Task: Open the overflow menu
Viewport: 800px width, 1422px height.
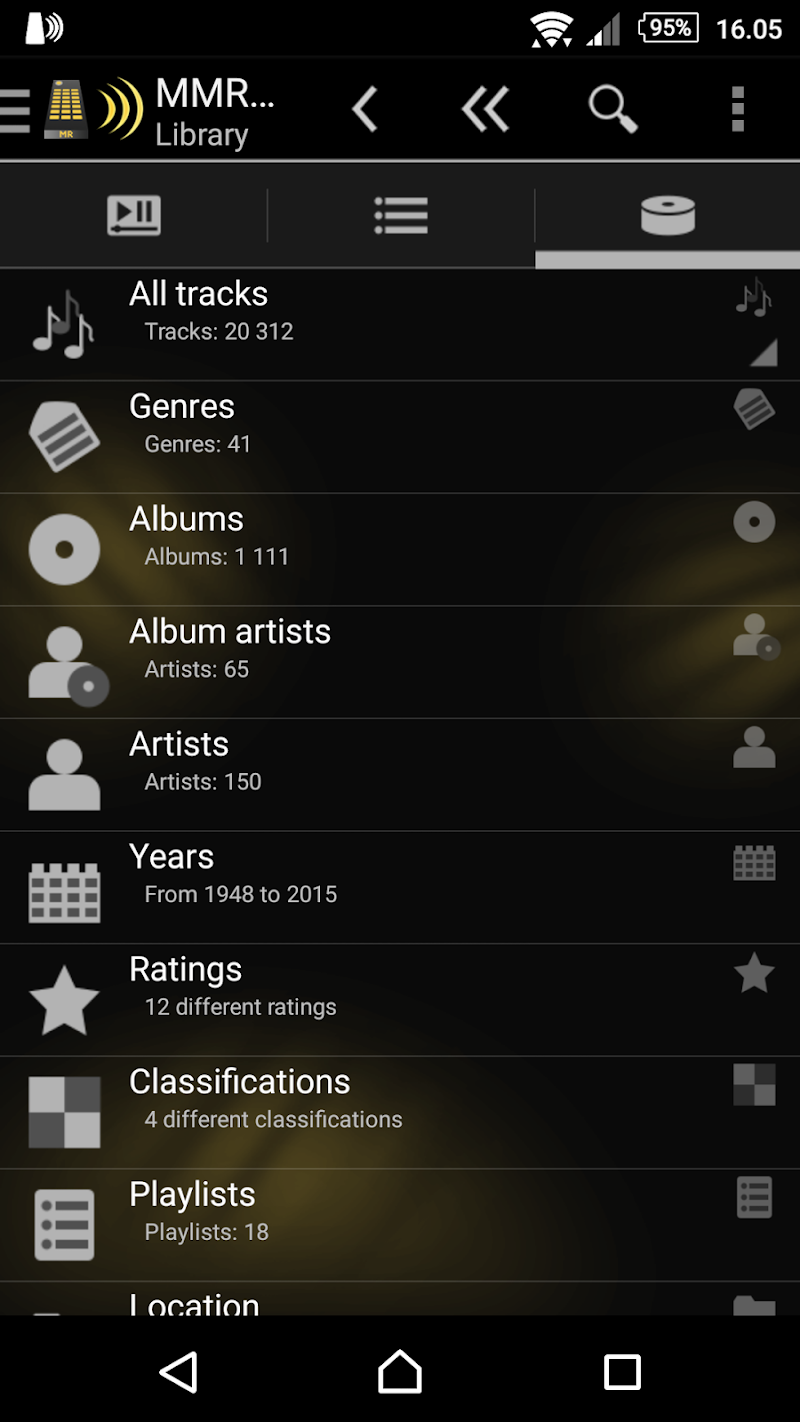Action: [738, 109]
